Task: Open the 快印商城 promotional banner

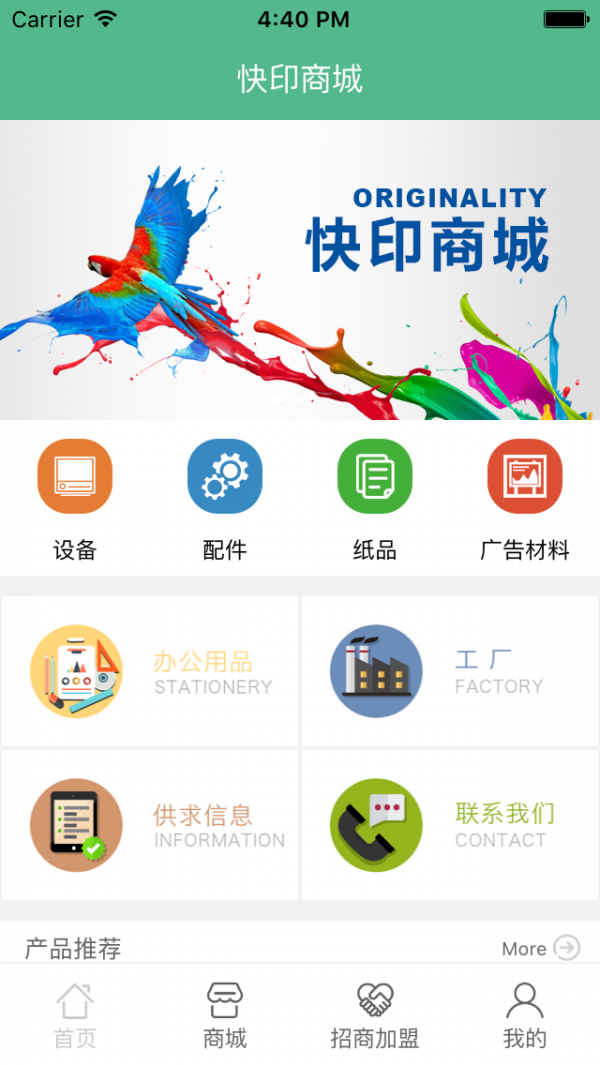Action: click(300, 270)
